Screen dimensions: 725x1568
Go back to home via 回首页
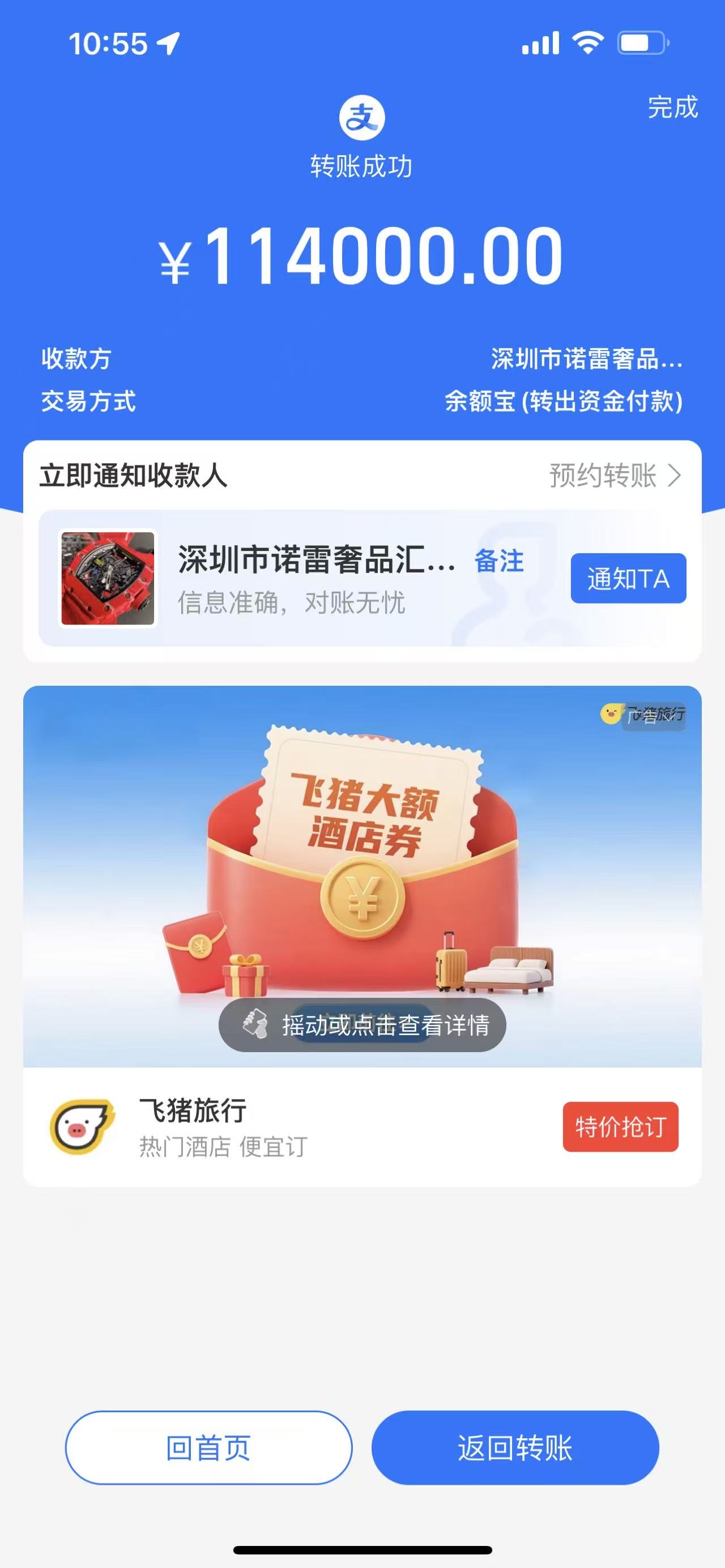[209, 1447]
